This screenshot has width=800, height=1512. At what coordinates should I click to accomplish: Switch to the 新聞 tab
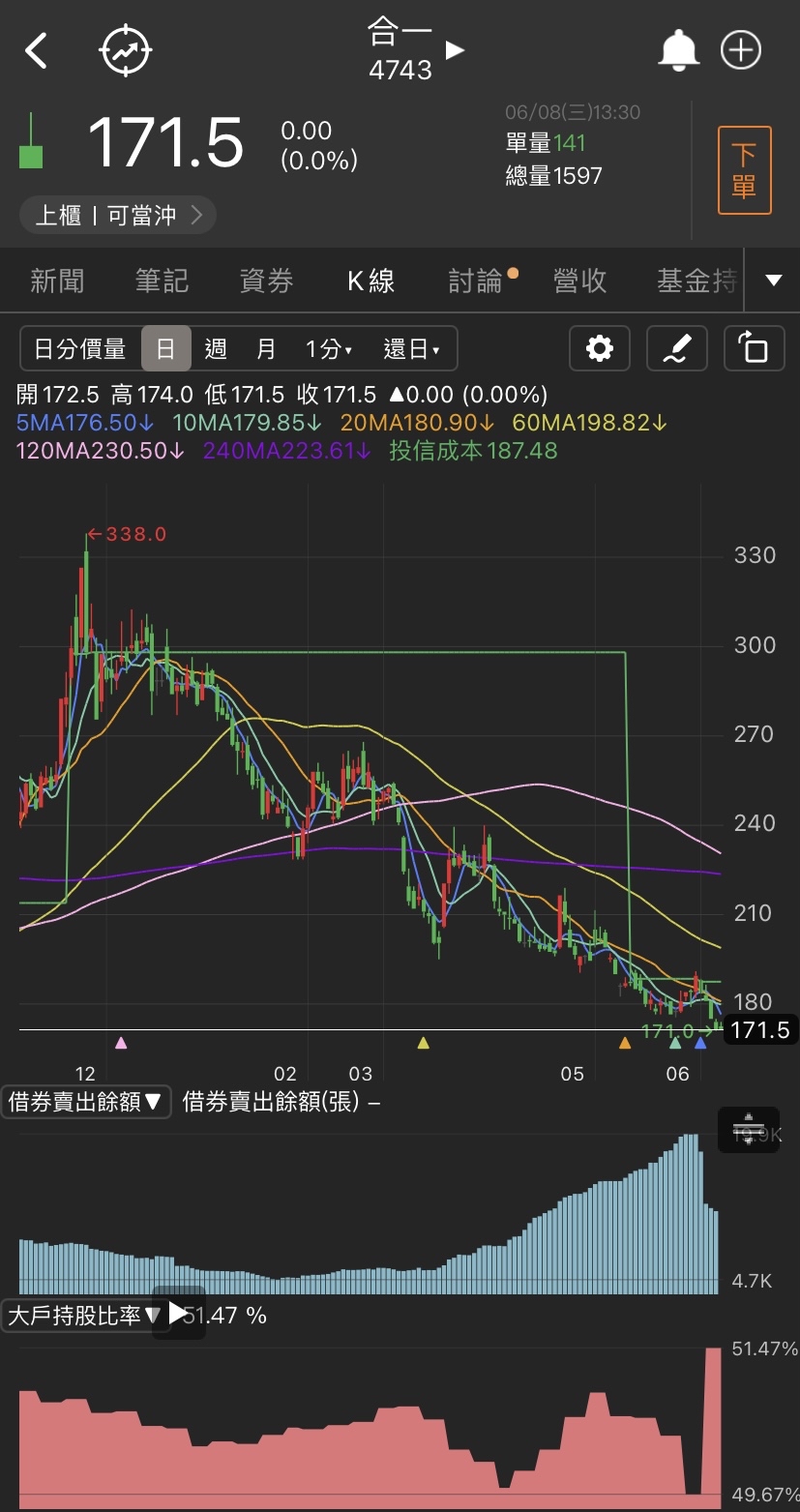pos(57,282)
